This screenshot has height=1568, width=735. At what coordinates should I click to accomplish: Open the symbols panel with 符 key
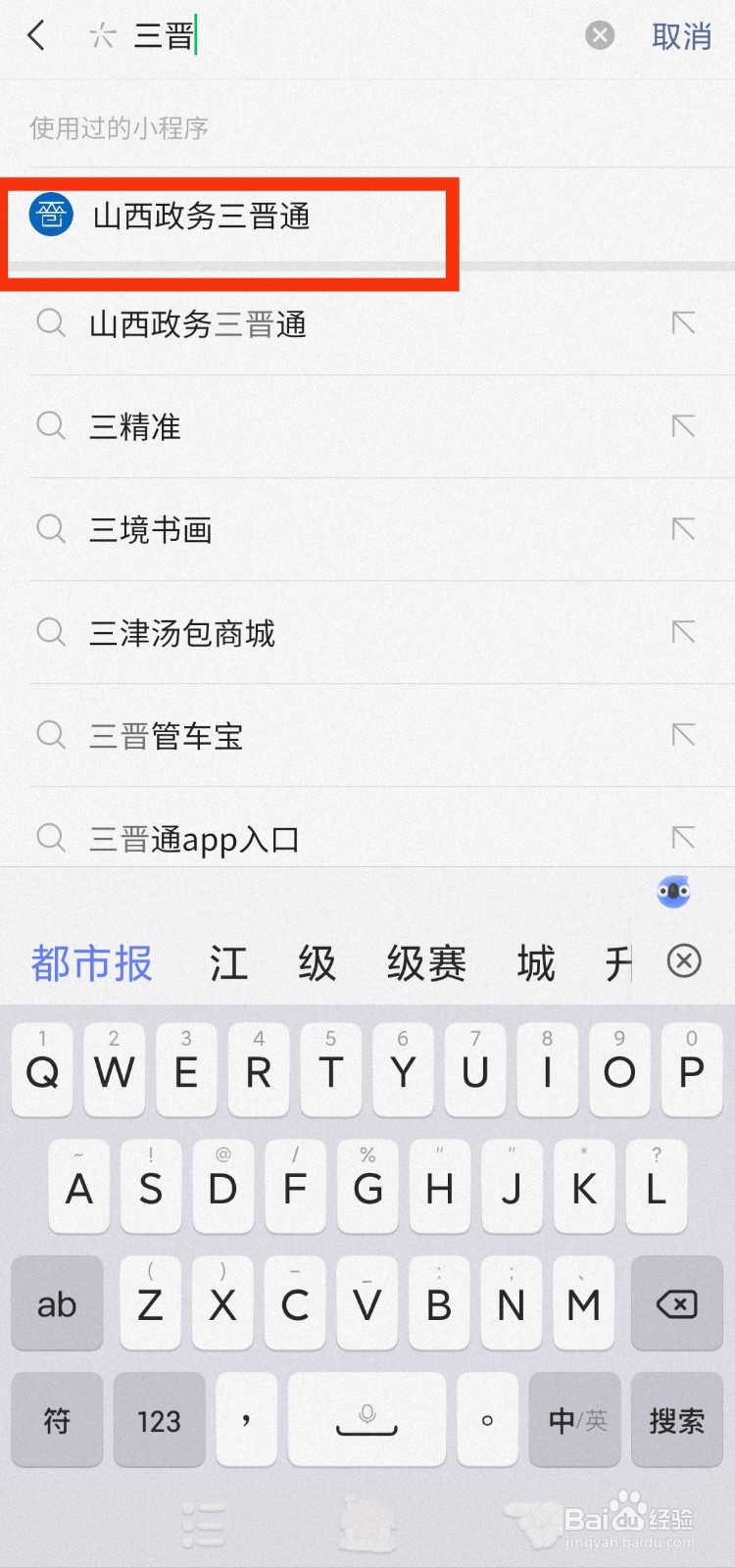(x=56, y=1420)
